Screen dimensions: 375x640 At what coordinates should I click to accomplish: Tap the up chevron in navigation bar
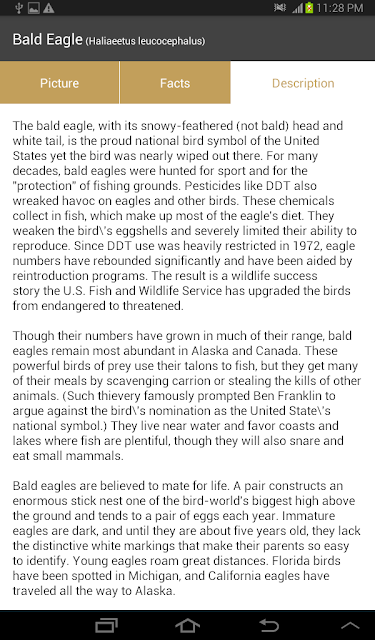click(x=350, y=625)
